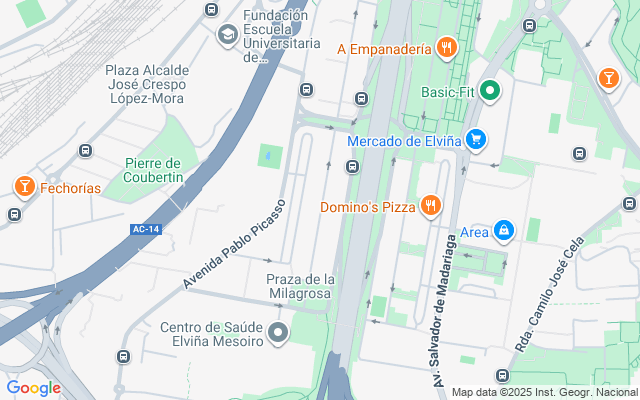This screenshot has width=640, height=400.
Task: Open the Google logo link
Action: [33, 388]
